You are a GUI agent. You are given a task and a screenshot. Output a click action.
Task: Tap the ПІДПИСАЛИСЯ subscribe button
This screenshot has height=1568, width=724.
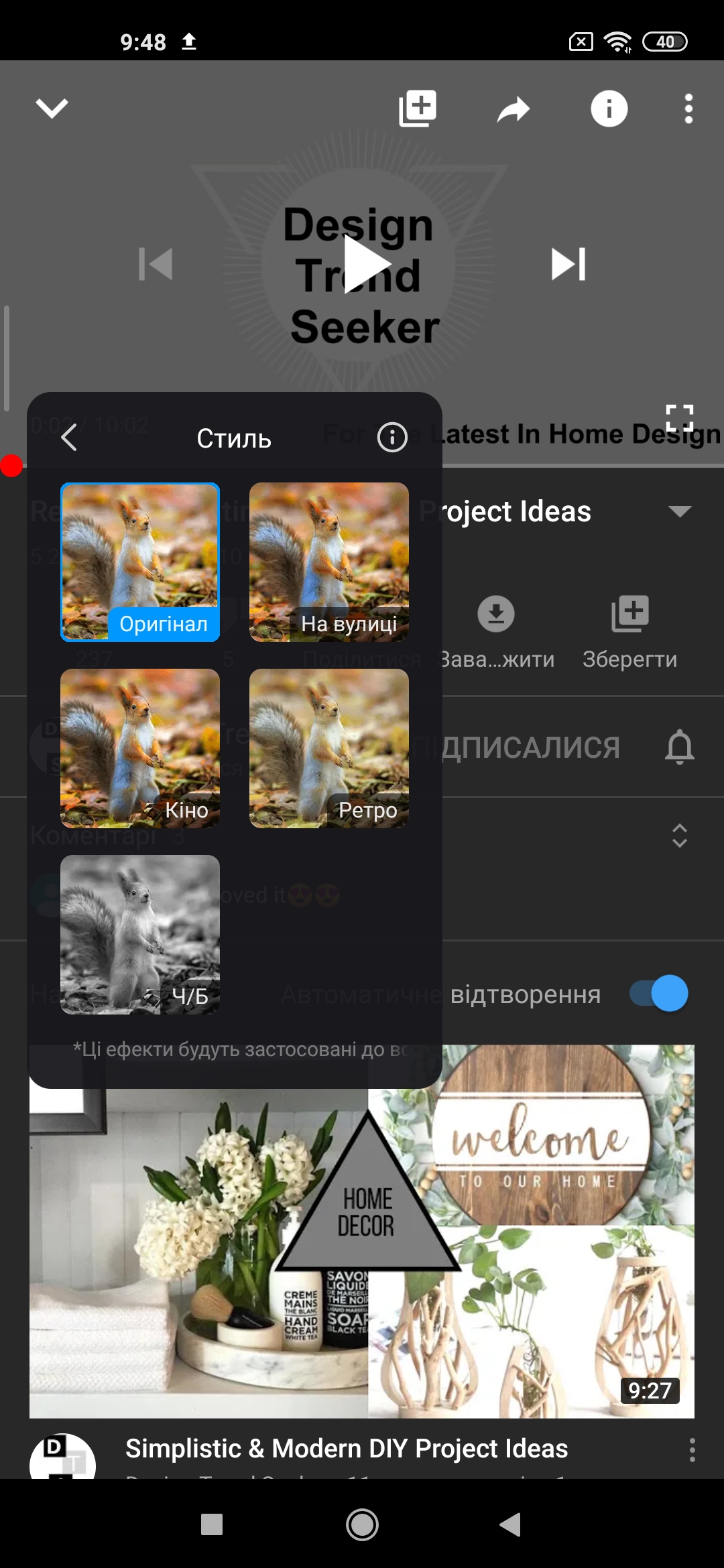(530, 746)
